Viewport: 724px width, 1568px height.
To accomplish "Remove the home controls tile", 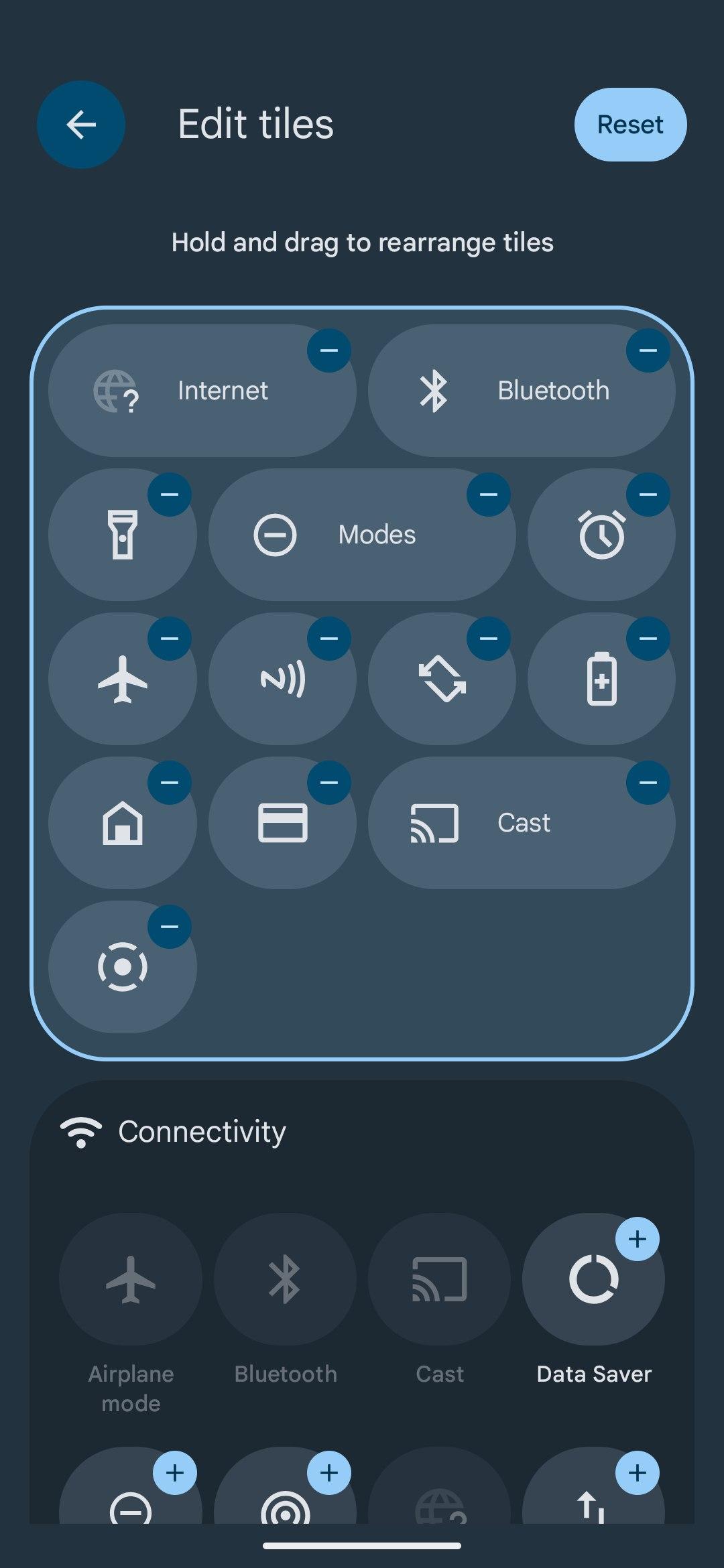I will tap(170, 783).
